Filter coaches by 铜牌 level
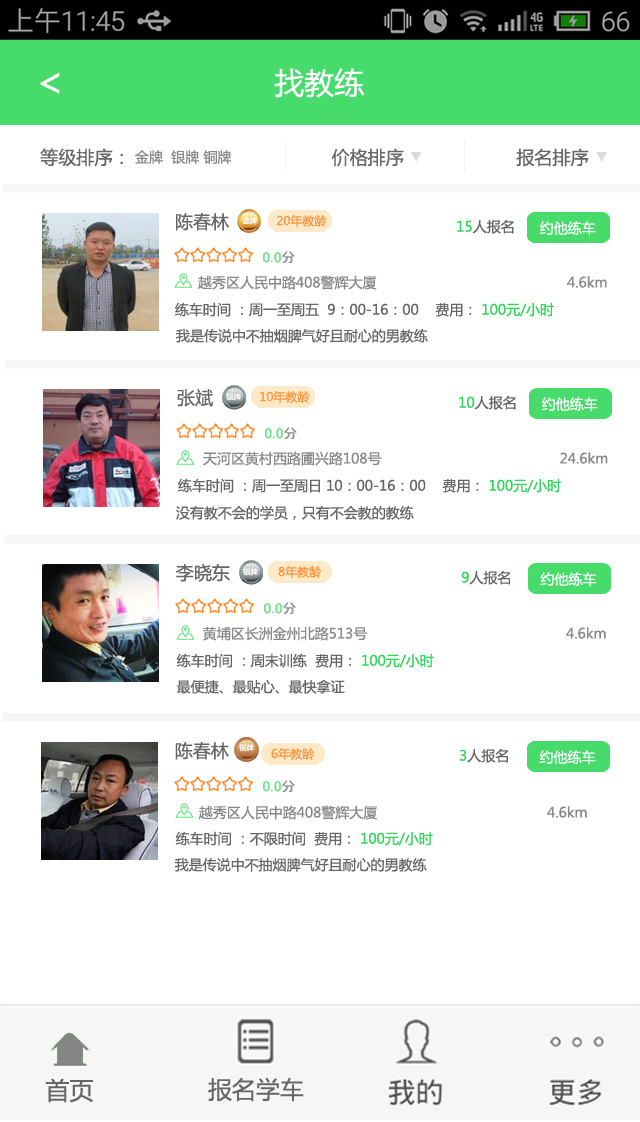 [x=218, y=157]
